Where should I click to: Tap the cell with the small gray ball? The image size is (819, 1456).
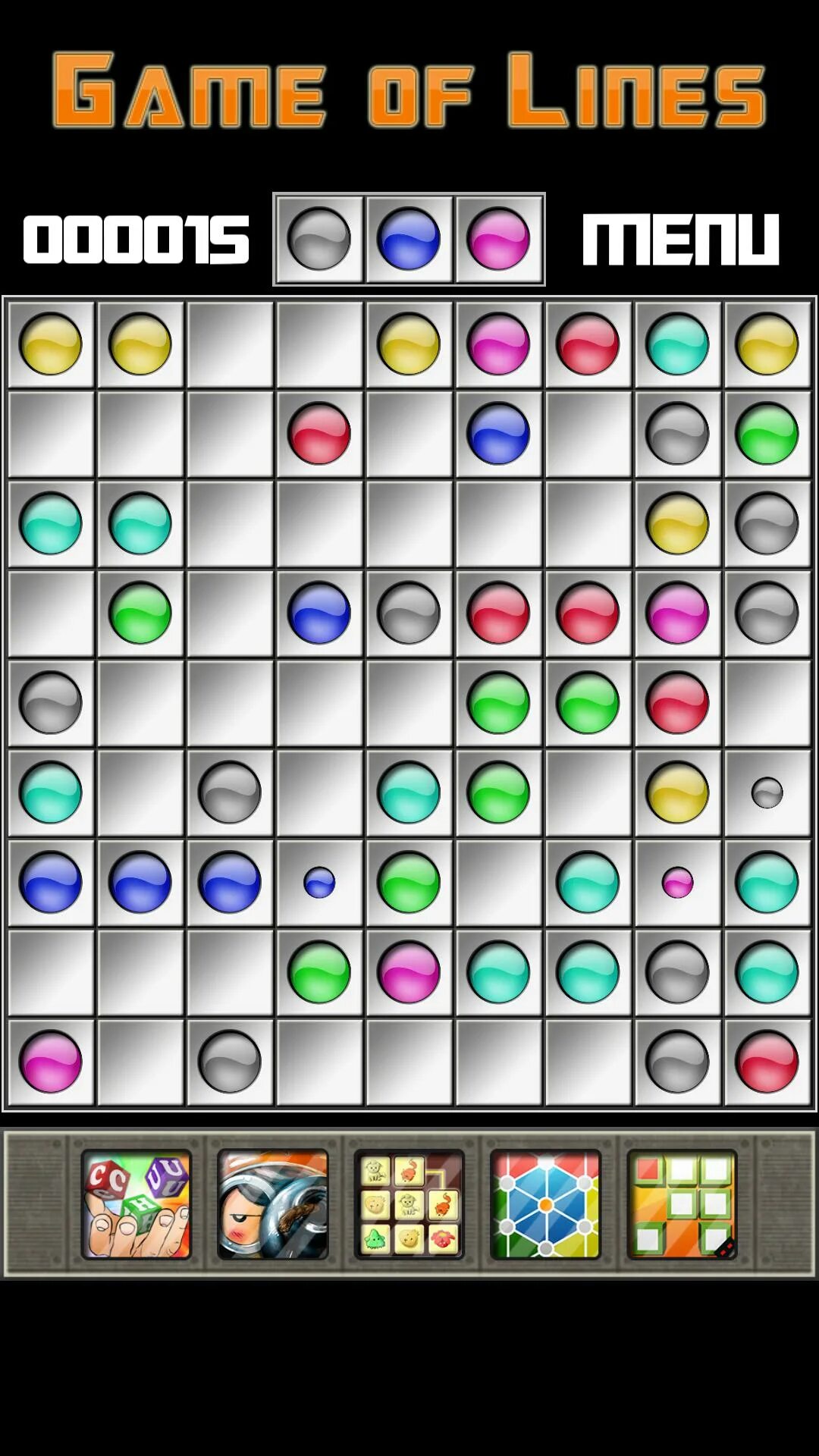point(767,793)
